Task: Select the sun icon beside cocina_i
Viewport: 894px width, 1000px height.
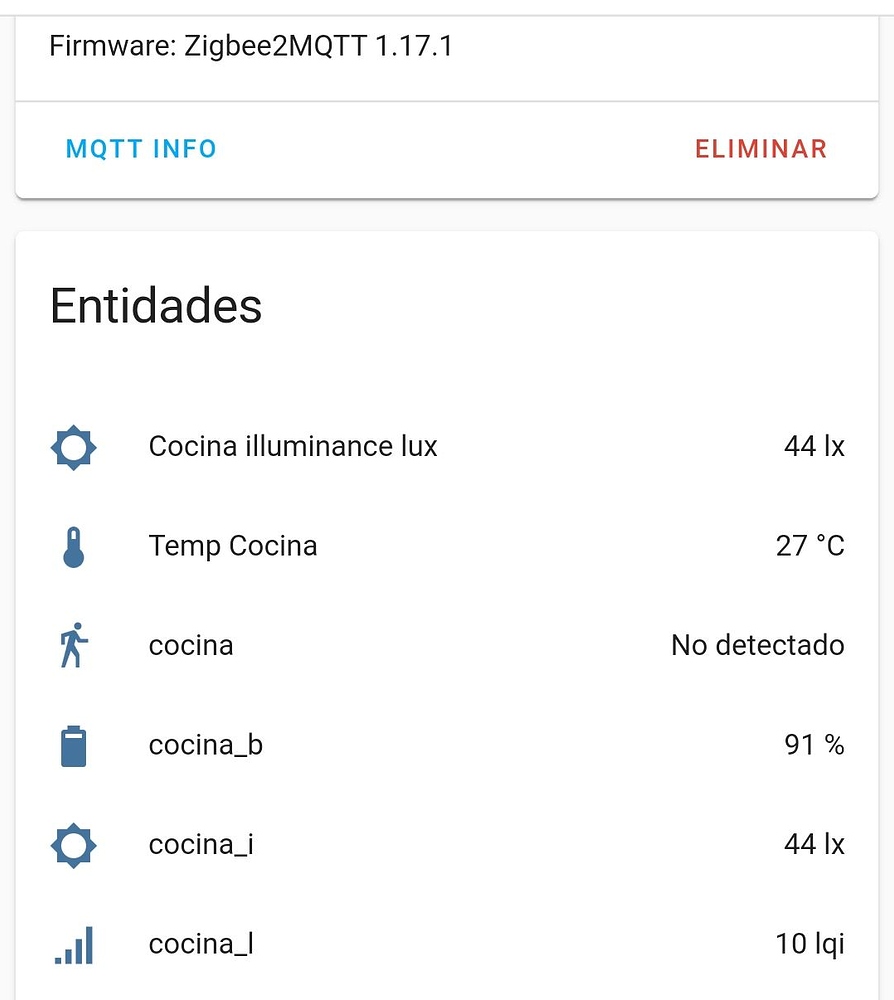Action: click(x=72, y=844)
